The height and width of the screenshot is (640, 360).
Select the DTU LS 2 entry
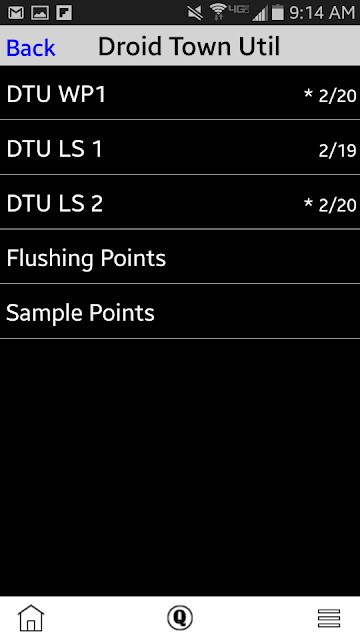tap(180, 202)
